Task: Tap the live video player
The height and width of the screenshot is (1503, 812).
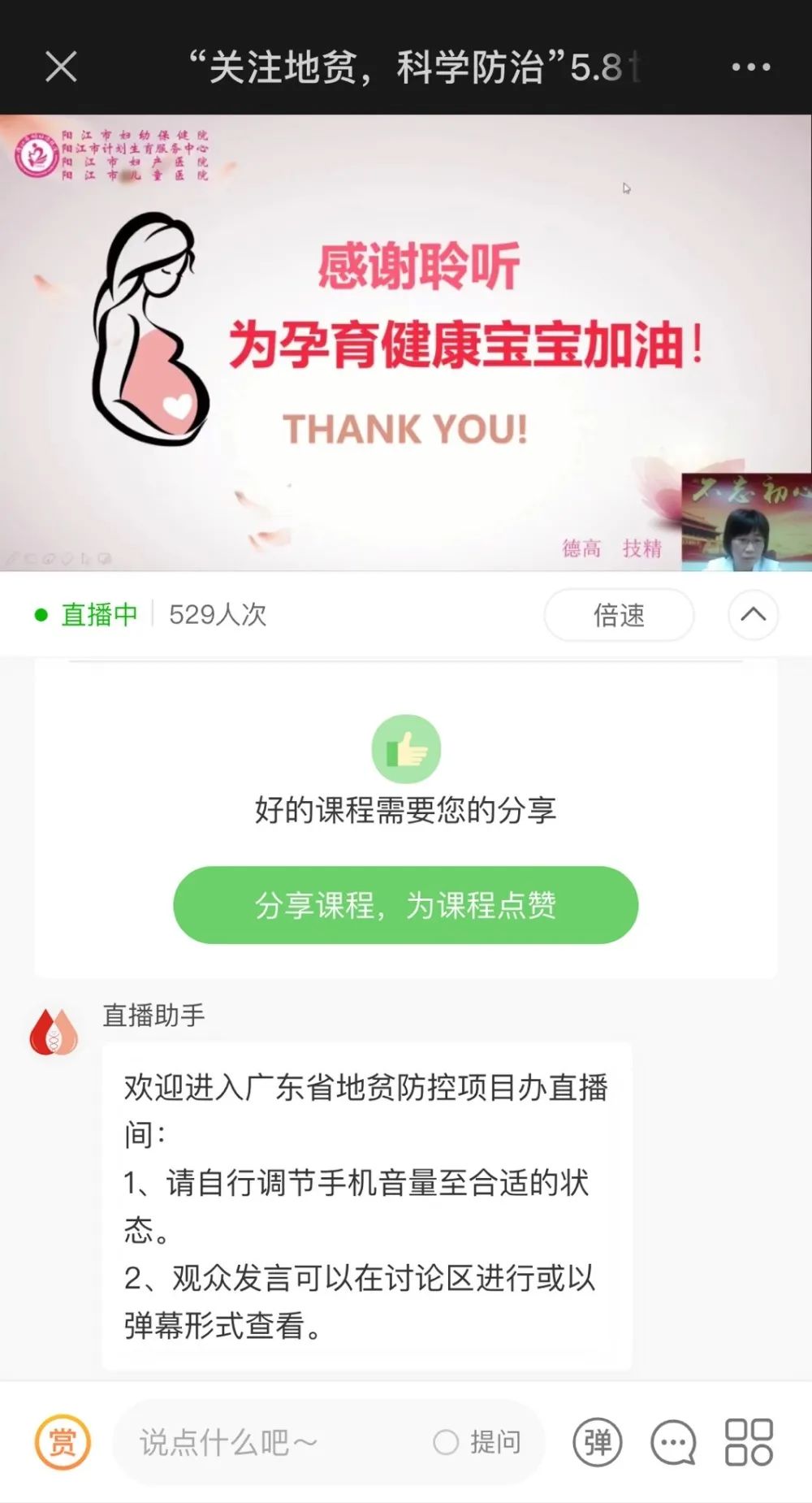Action: (x=406, y=342)
